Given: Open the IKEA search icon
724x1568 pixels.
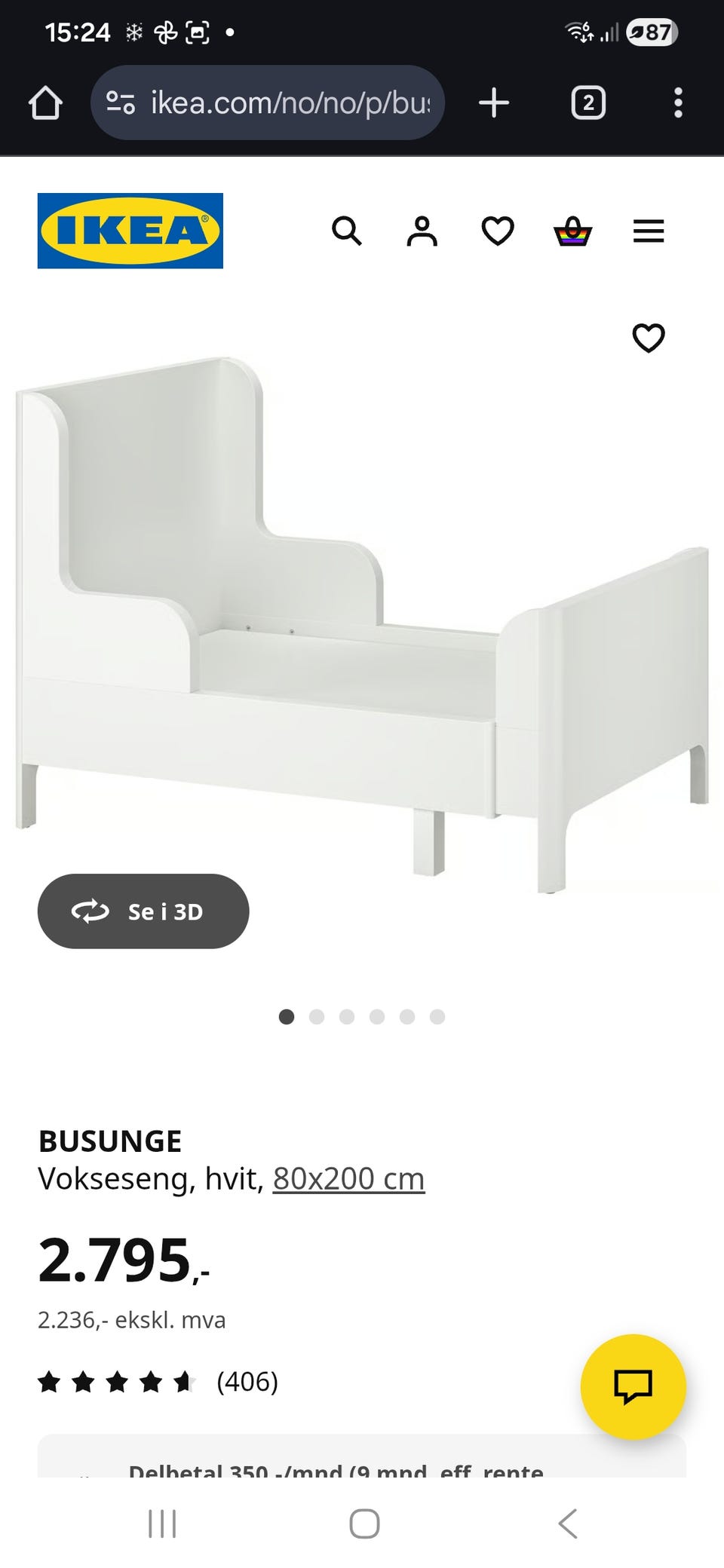Looking at the screenshot, I should point(347,231).
